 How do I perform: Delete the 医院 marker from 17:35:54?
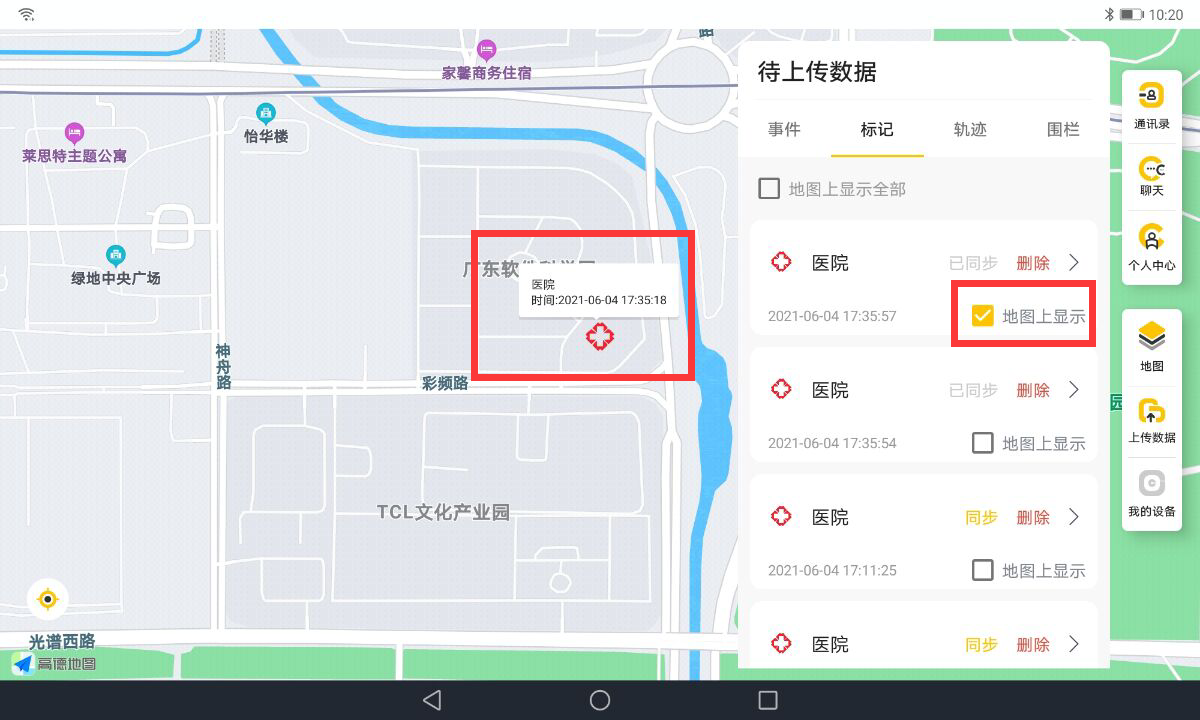(x=1033, y=390)
